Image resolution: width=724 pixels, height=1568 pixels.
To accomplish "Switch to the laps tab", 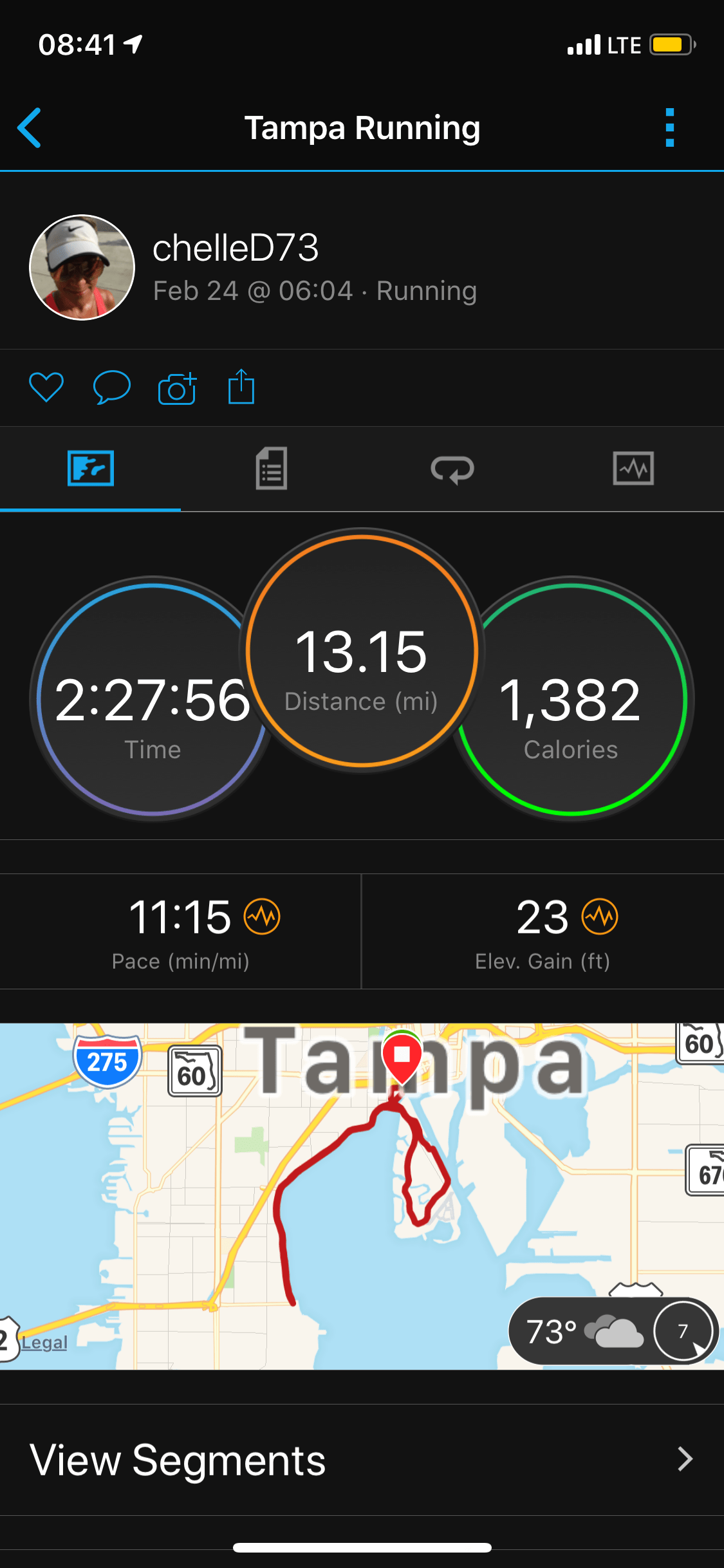I will (x=452, y=469).
